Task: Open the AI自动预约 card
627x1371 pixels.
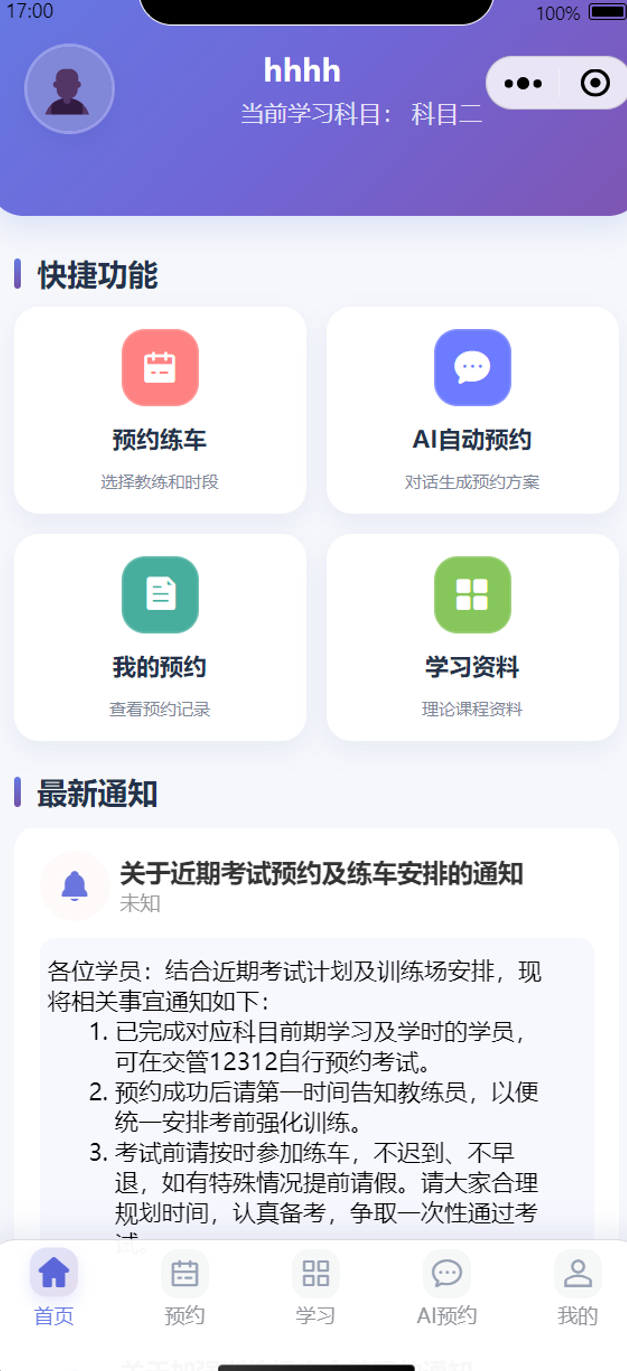Action: point(472,410)
